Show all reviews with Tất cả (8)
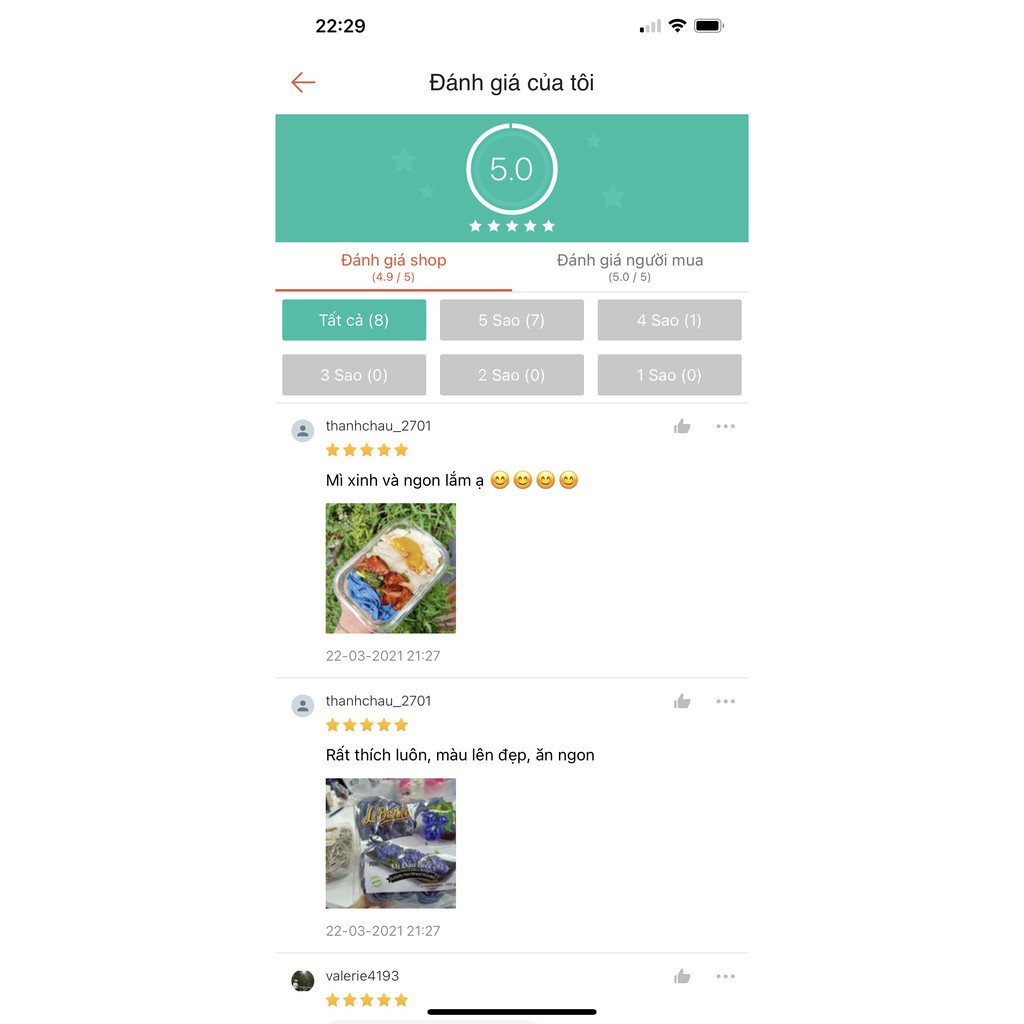The image size is (1024, 1024). tap(354, 320)
